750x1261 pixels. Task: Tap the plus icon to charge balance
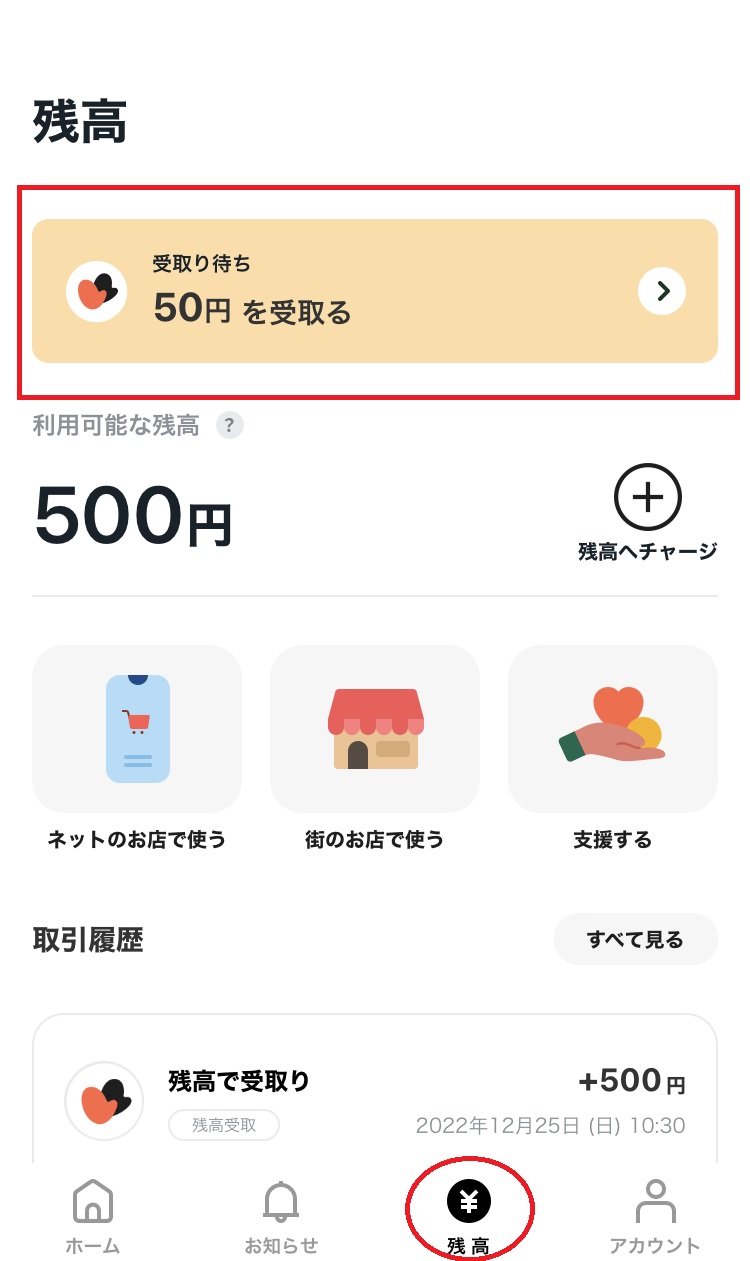click(648, 496)
